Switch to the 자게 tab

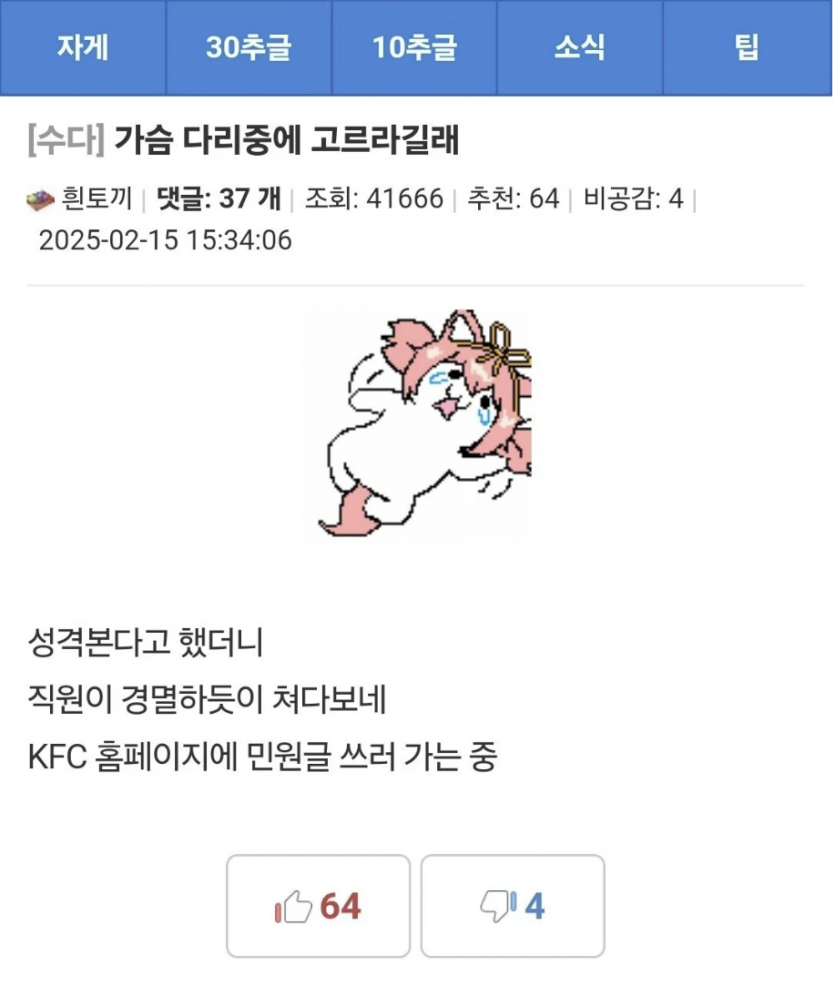pos(82,47)
